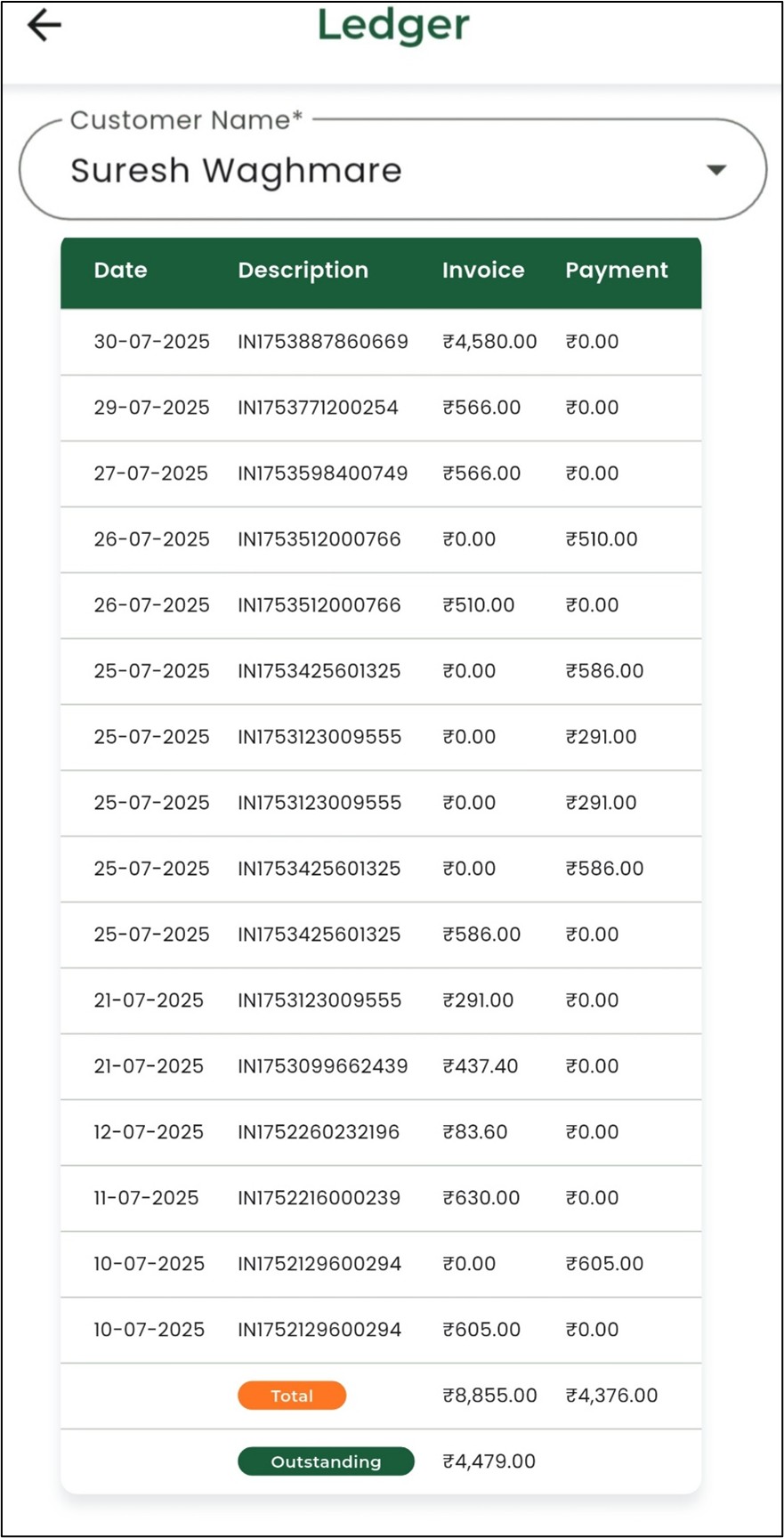The width and height of the screenshot is (784, 1538).
Task: Click payment entry of ₹510.00 on 26-07-2025
Action: click(603, 539)
